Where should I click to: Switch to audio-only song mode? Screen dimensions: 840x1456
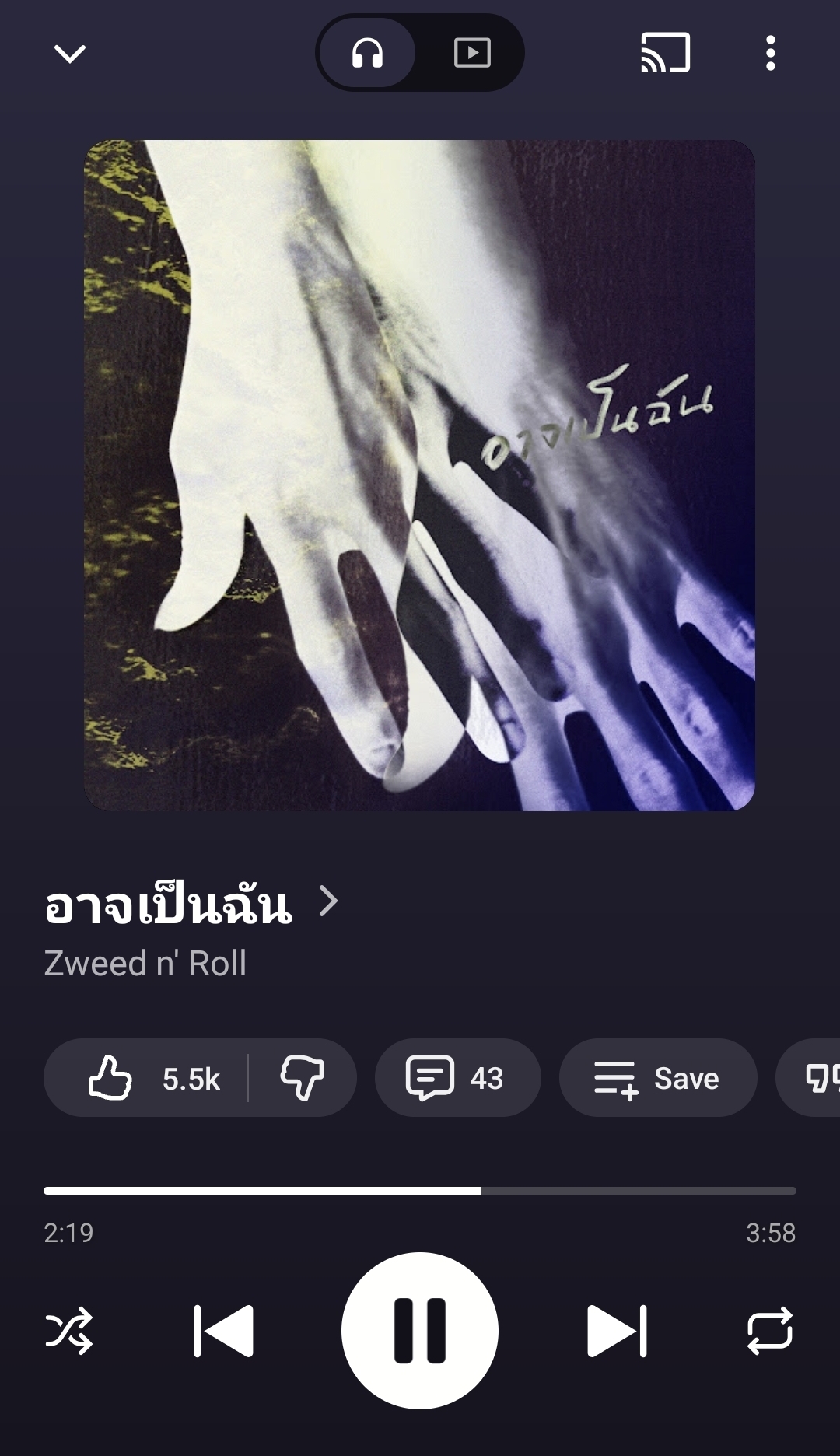coord(367,53)
